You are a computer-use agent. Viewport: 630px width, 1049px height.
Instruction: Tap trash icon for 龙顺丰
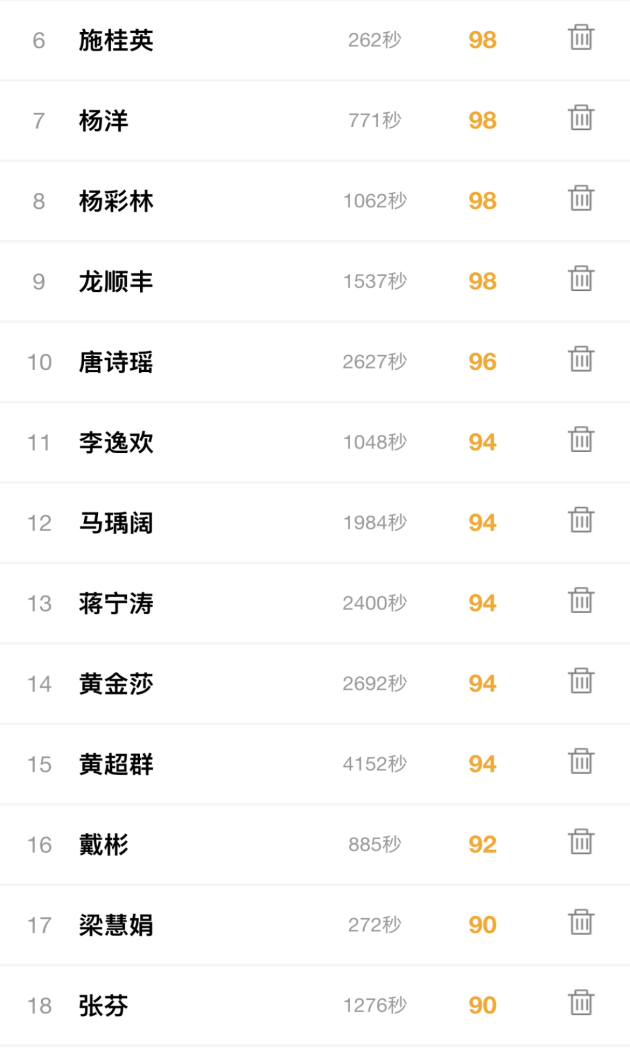tap(581, 279)
